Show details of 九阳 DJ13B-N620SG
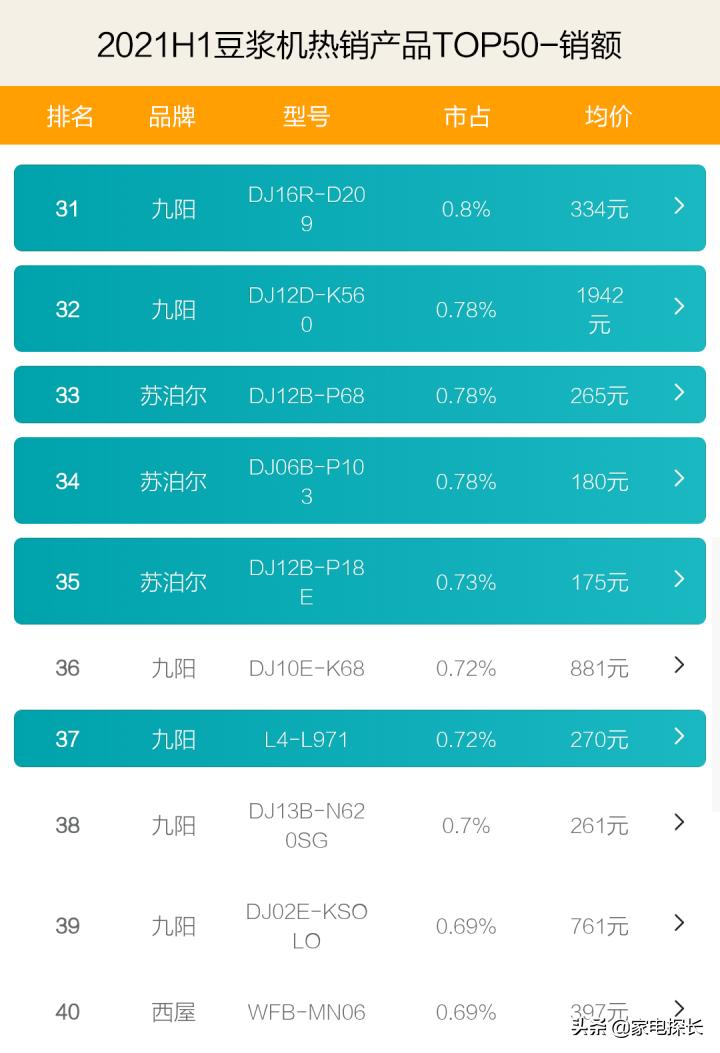The image size is (720, 1053). 360,825
